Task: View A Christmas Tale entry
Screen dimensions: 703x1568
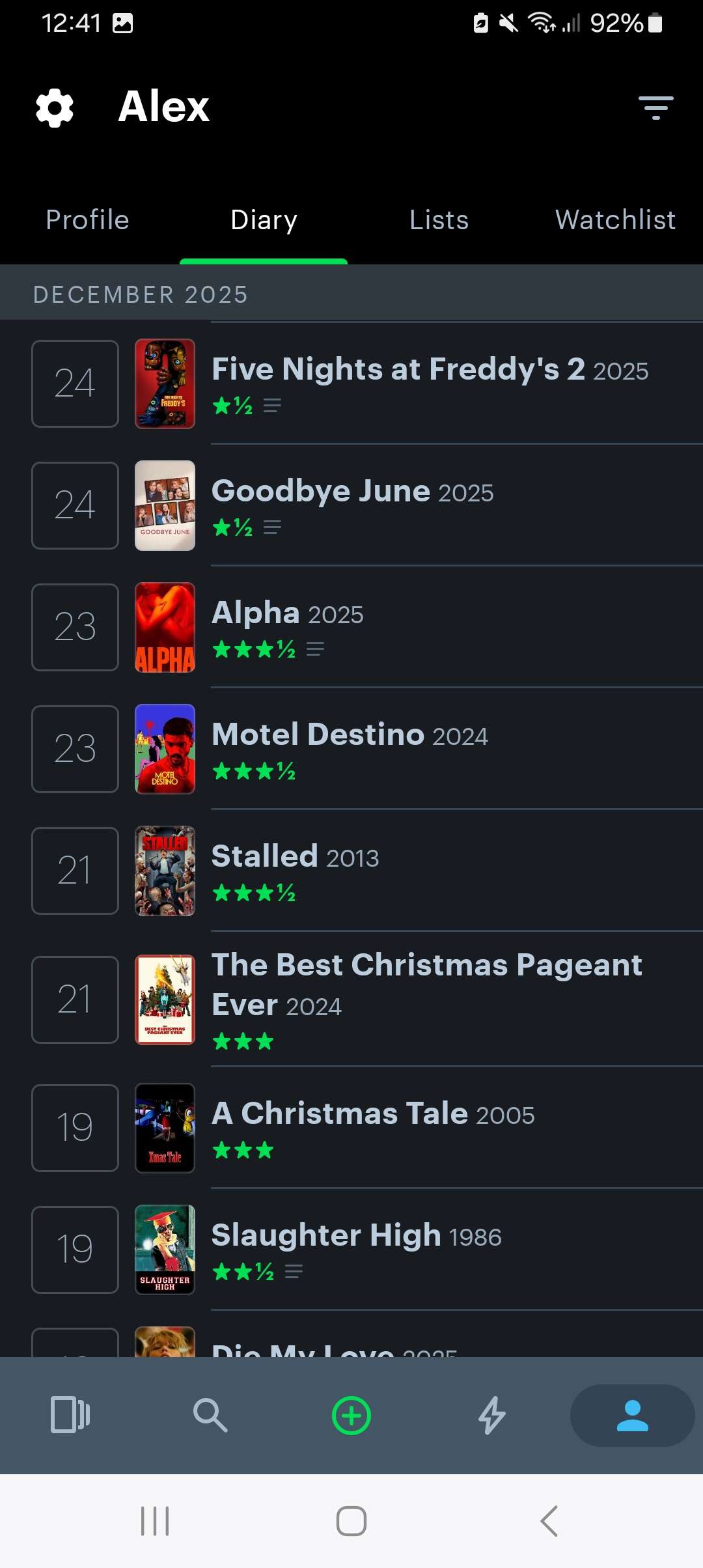Action: (x=372, y=1114)
